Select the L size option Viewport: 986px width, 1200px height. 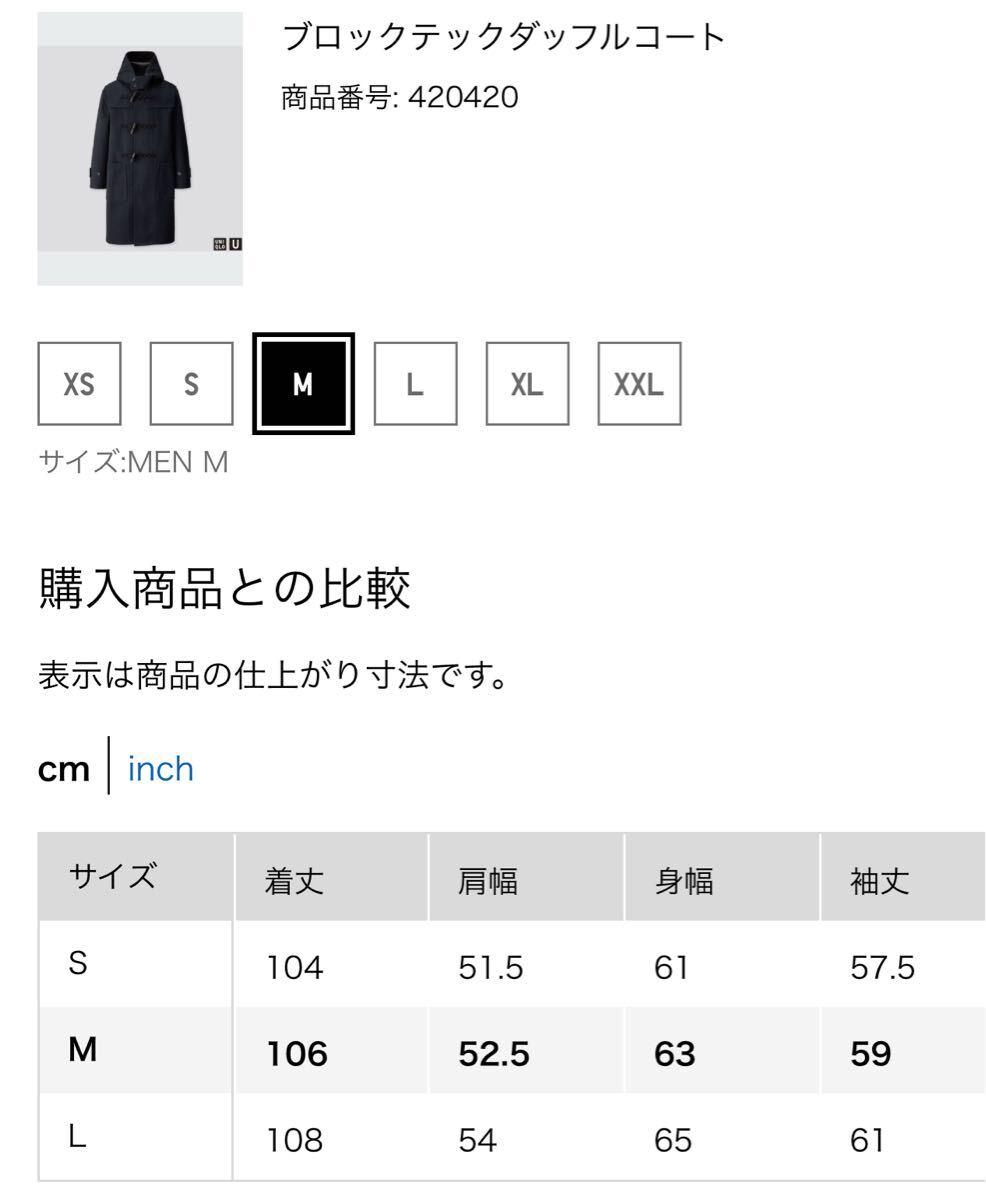click(x=417, y=384)
